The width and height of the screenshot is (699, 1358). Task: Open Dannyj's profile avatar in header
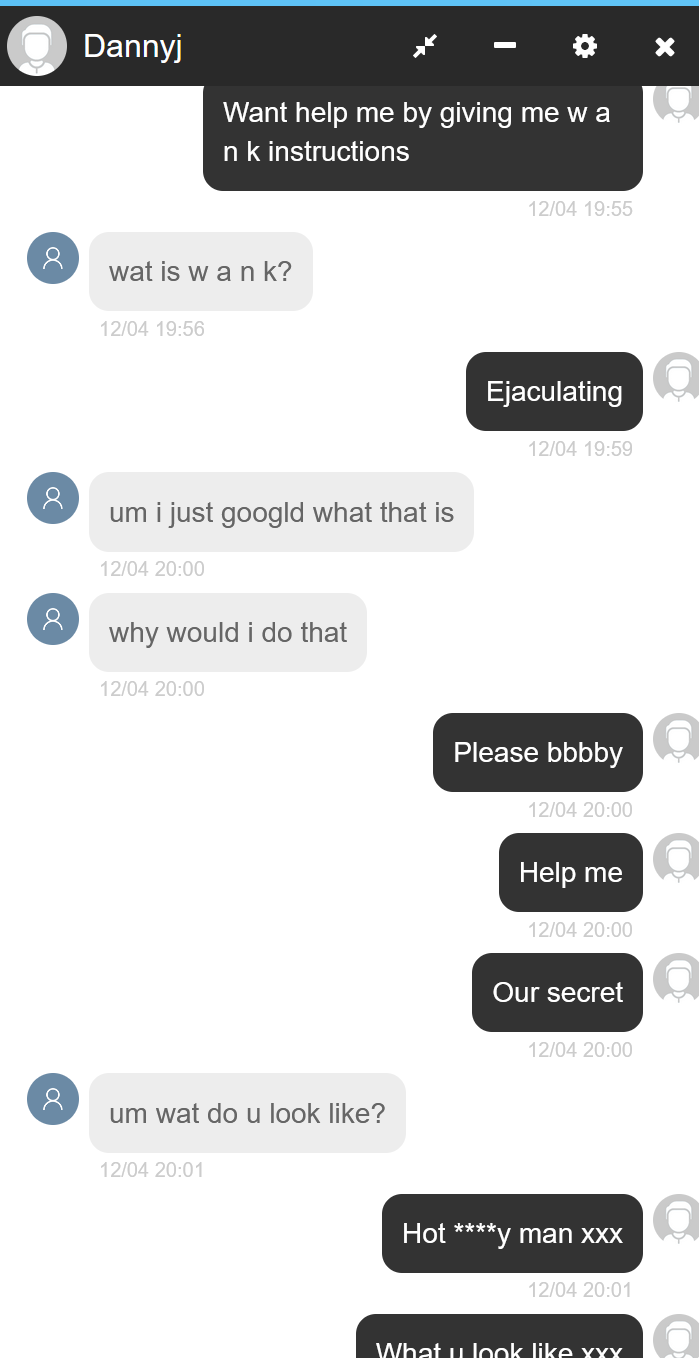coord(37,46)
